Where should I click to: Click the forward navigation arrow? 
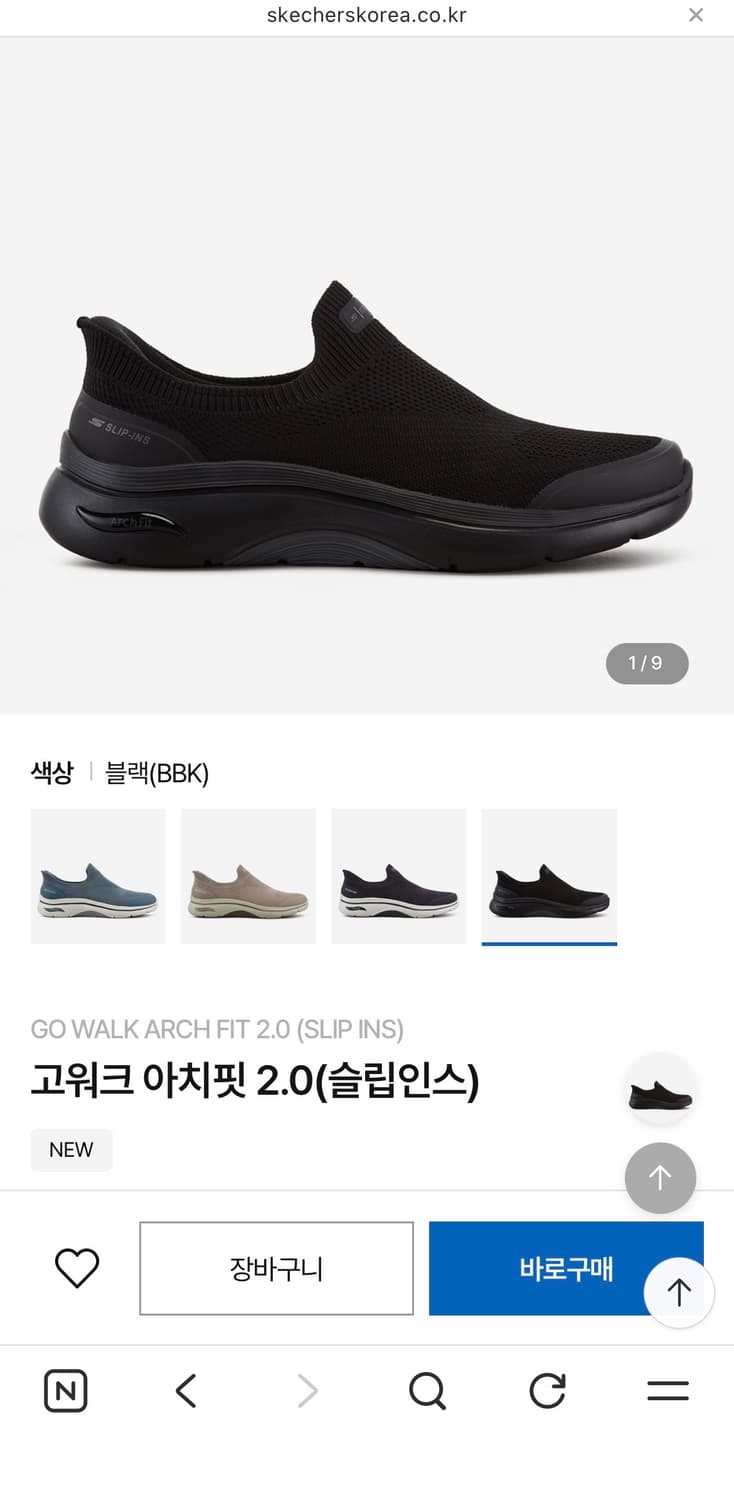pos(306,1390)
